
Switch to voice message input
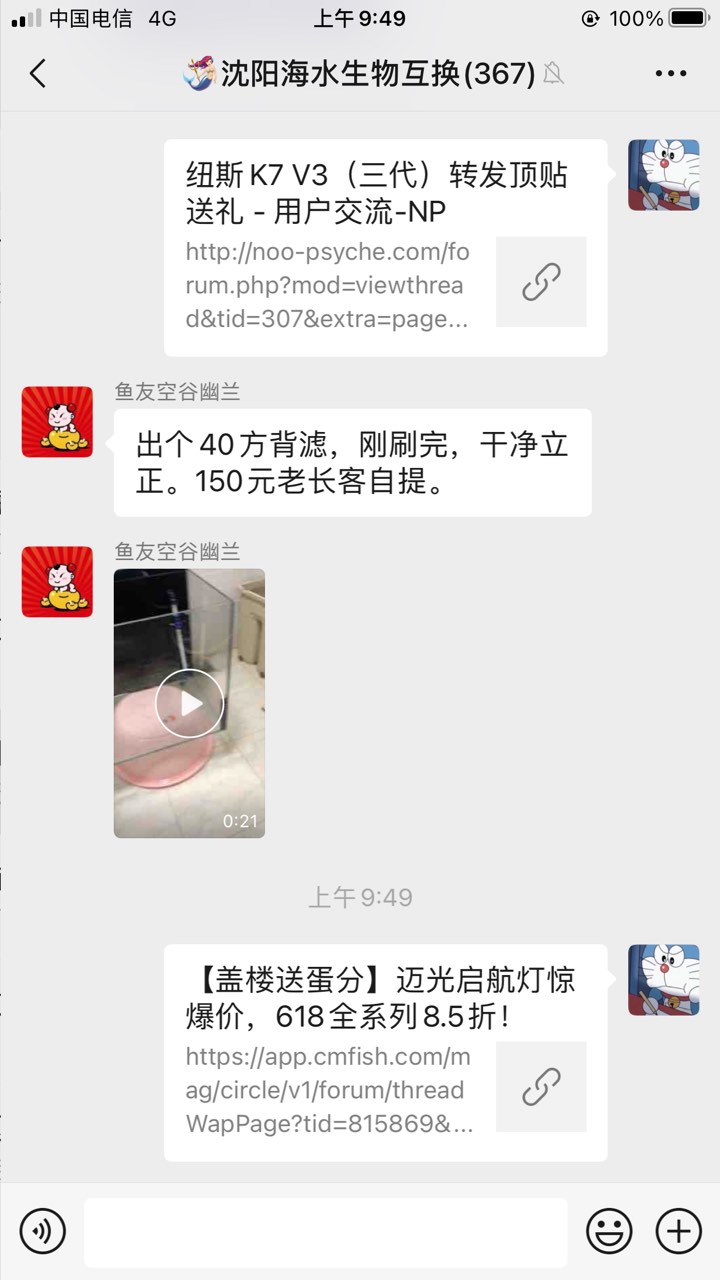[x=42, y=1230]
